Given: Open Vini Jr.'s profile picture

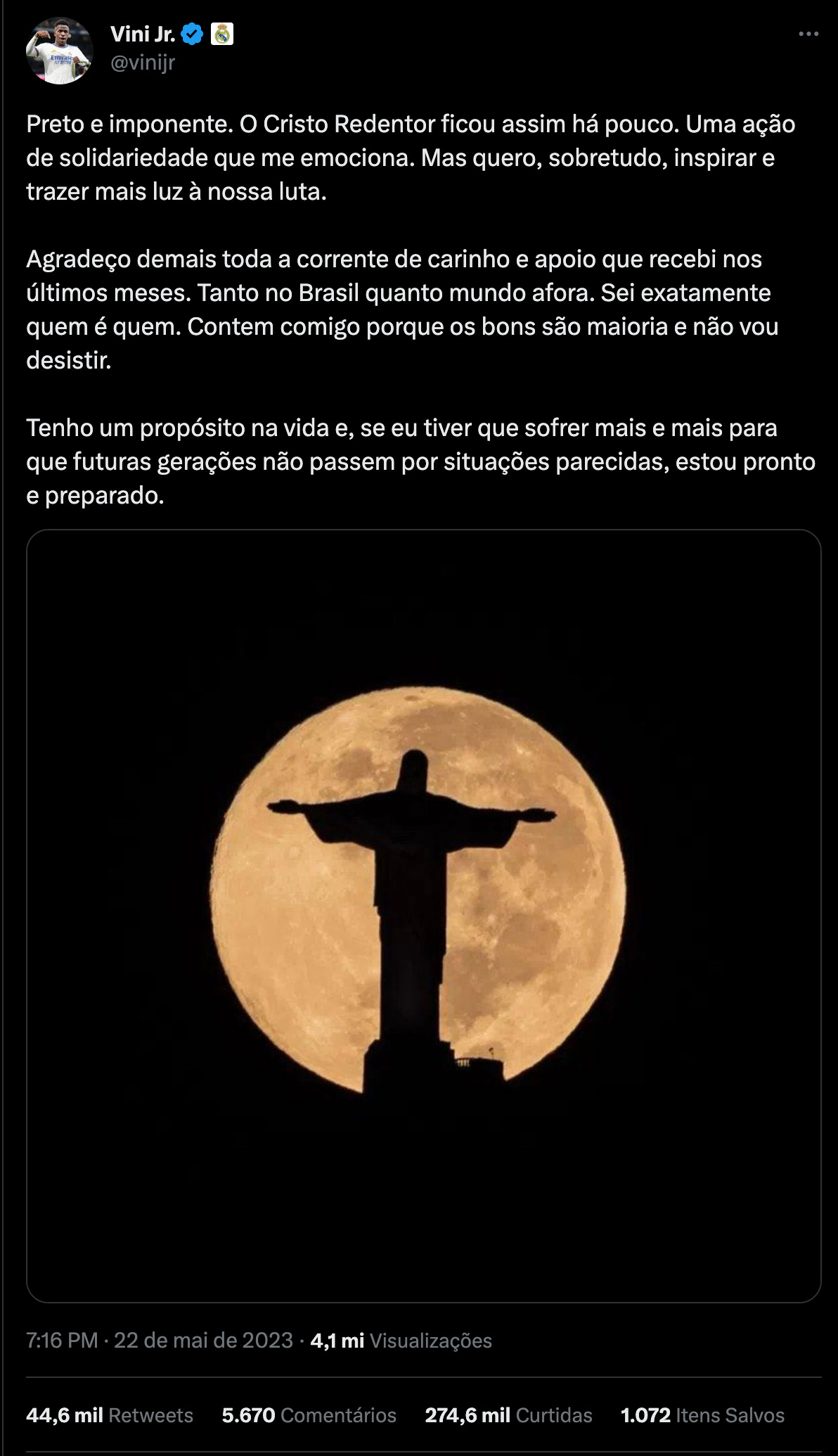Looking at the screenshot, I should point(59,51).
